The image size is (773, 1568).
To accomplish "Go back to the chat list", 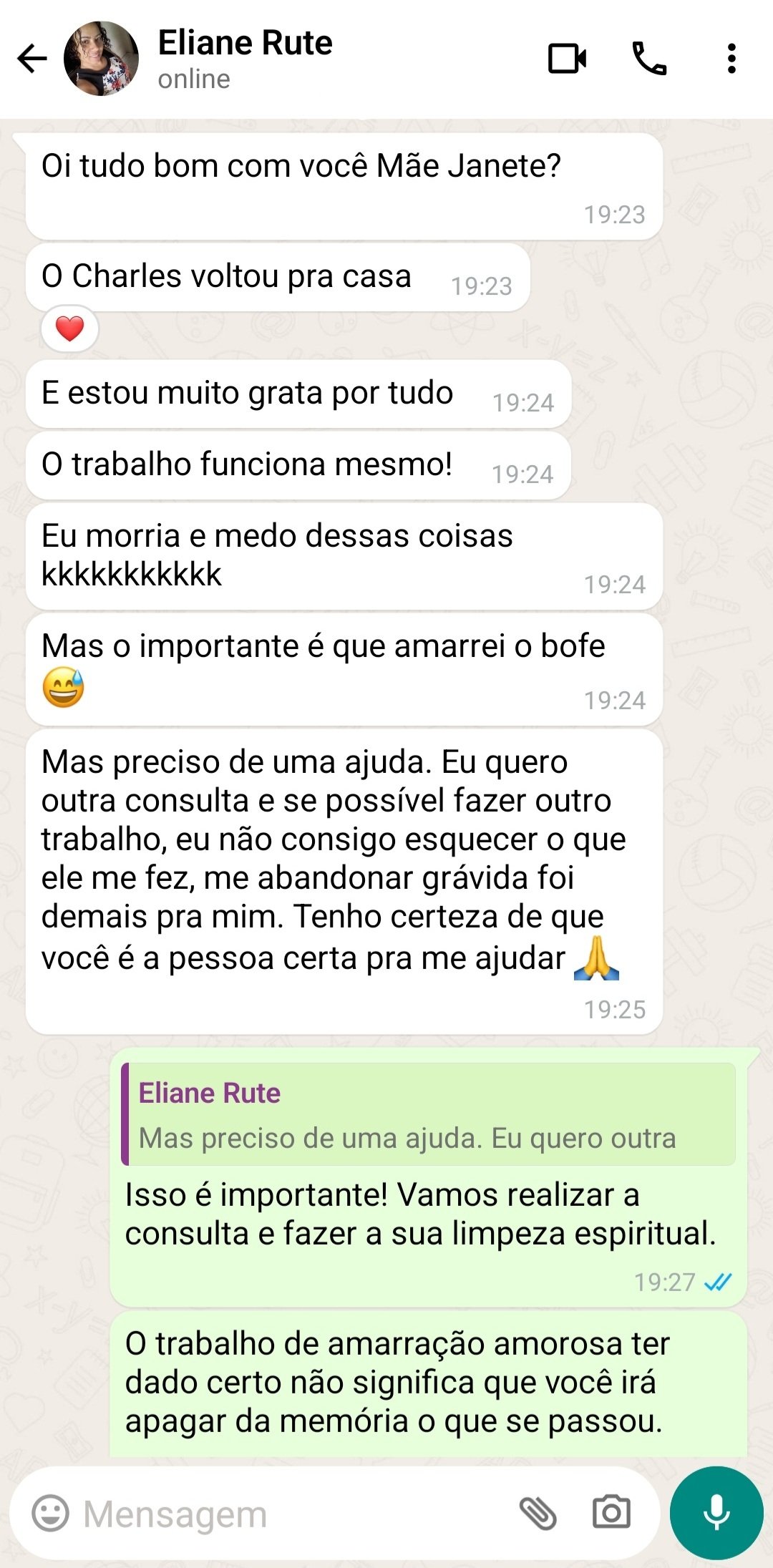I will coord(32,59).
